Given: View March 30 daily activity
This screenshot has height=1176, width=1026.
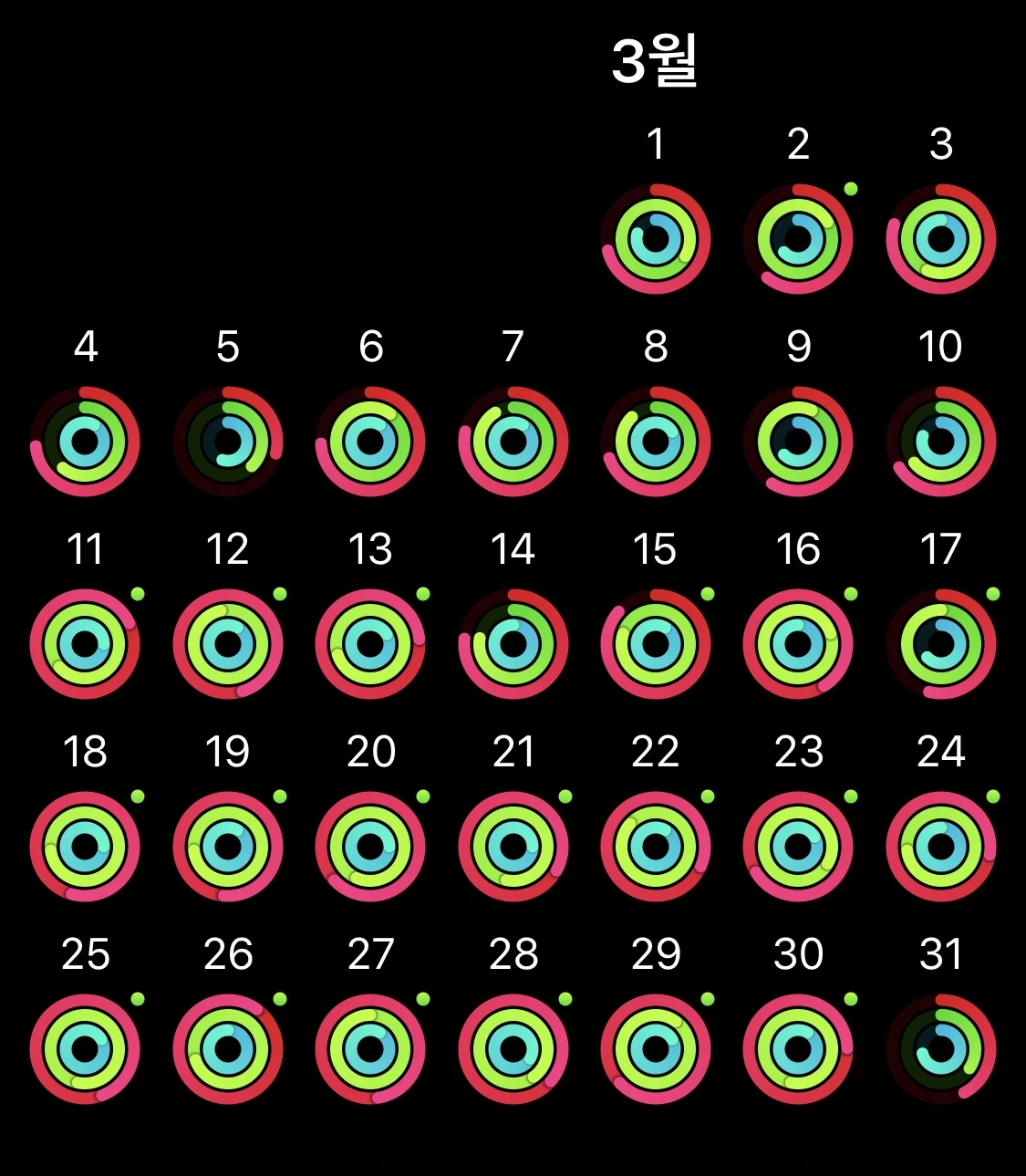Looking at the screenshot, I should [x=799, y=1049].
